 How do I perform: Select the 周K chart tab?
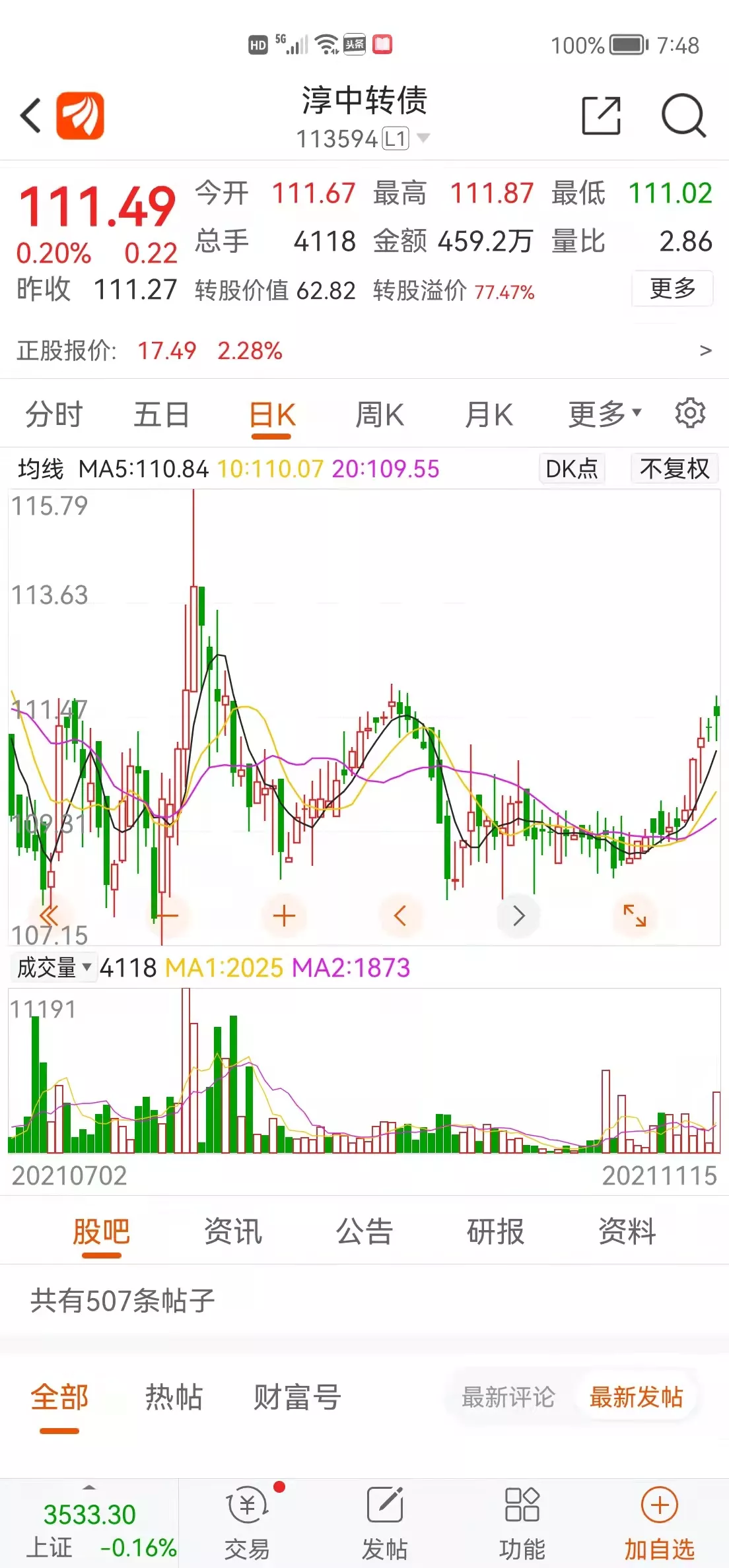(380, 415)
